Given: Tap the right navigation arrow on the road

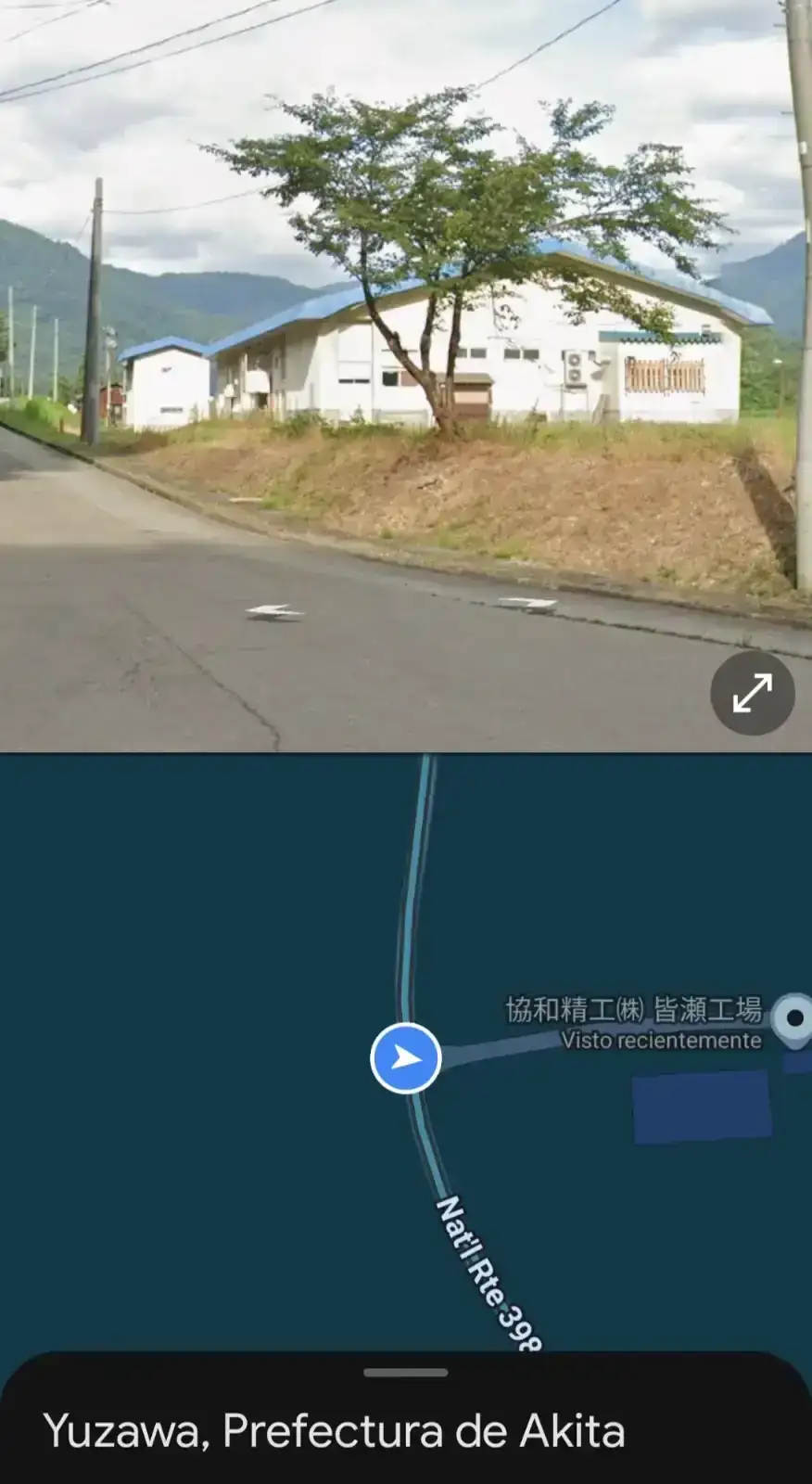Looking at the screenshot, I should coord(528,604).
